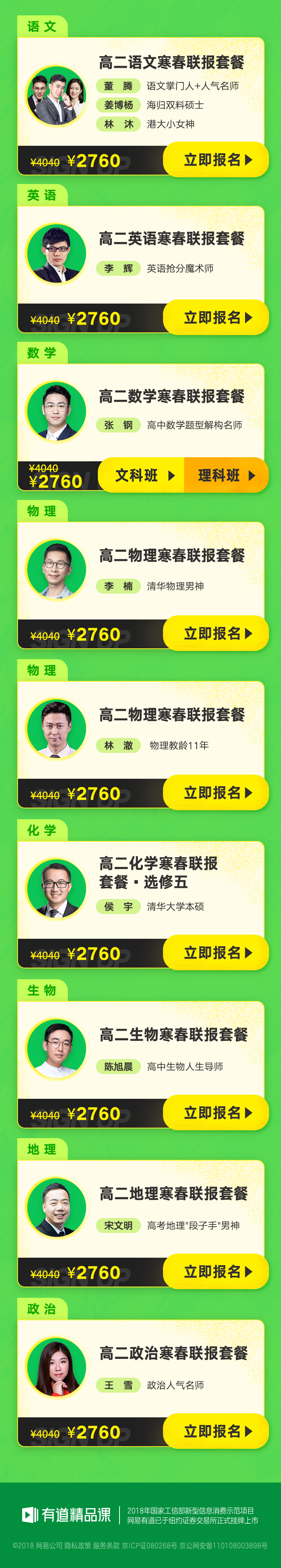Viewport: 281px width, 1568px height.
Task: Sign up for the 高二语文寒春联报套餐
Action: point(215,160)
